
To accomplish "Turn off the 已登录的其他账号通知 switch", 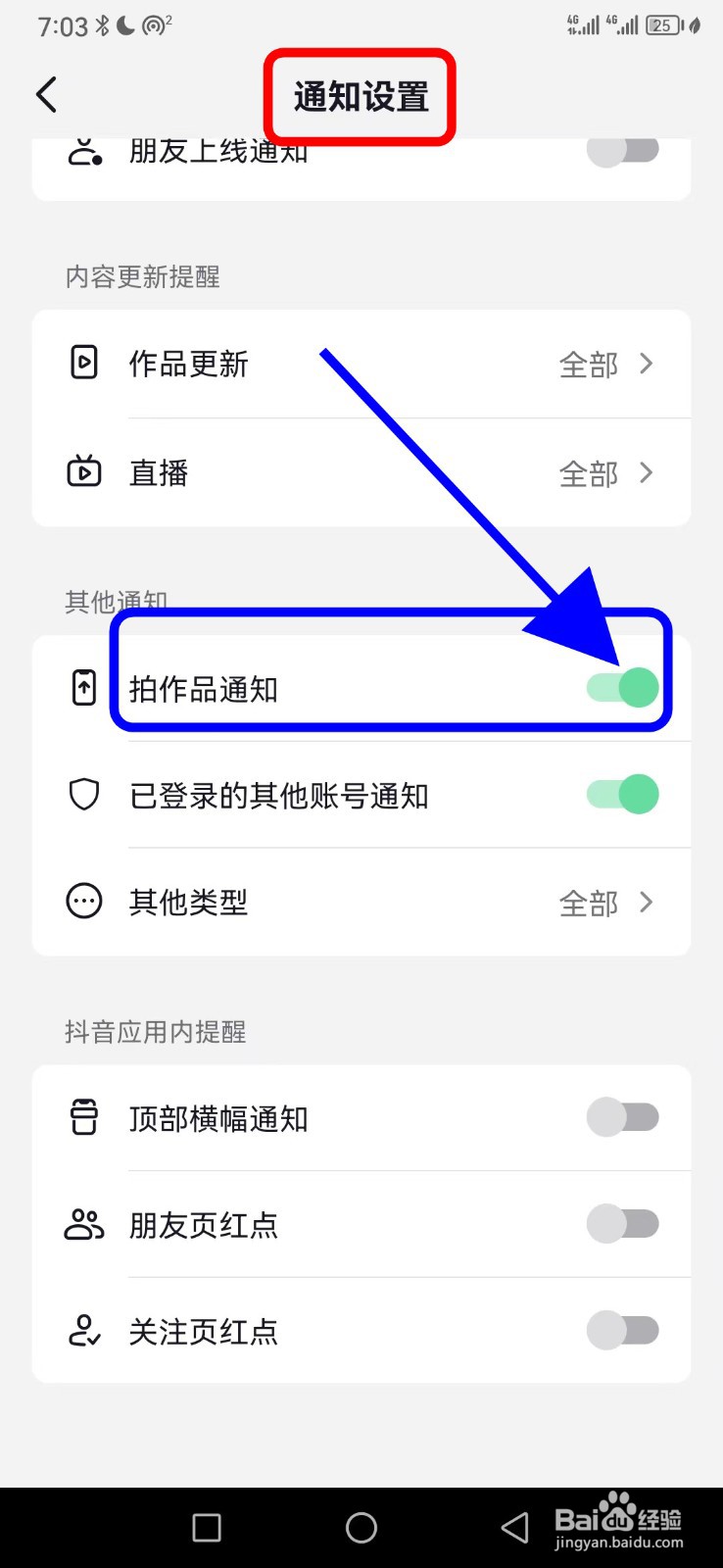I will pyautogui.click(x=622, y=795).
